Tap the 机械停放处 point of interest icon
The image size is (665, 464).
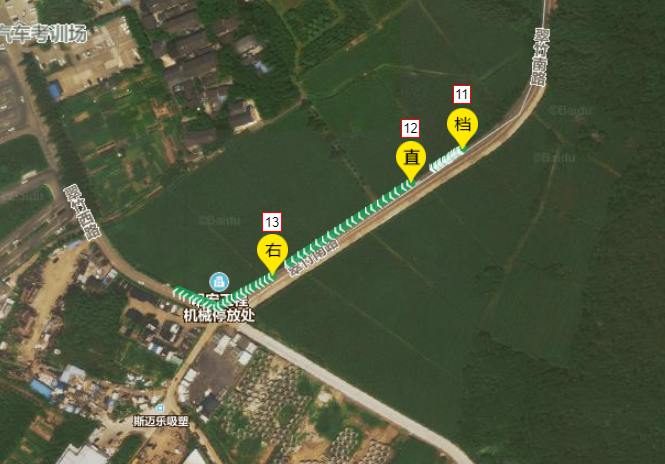point(218,282)
